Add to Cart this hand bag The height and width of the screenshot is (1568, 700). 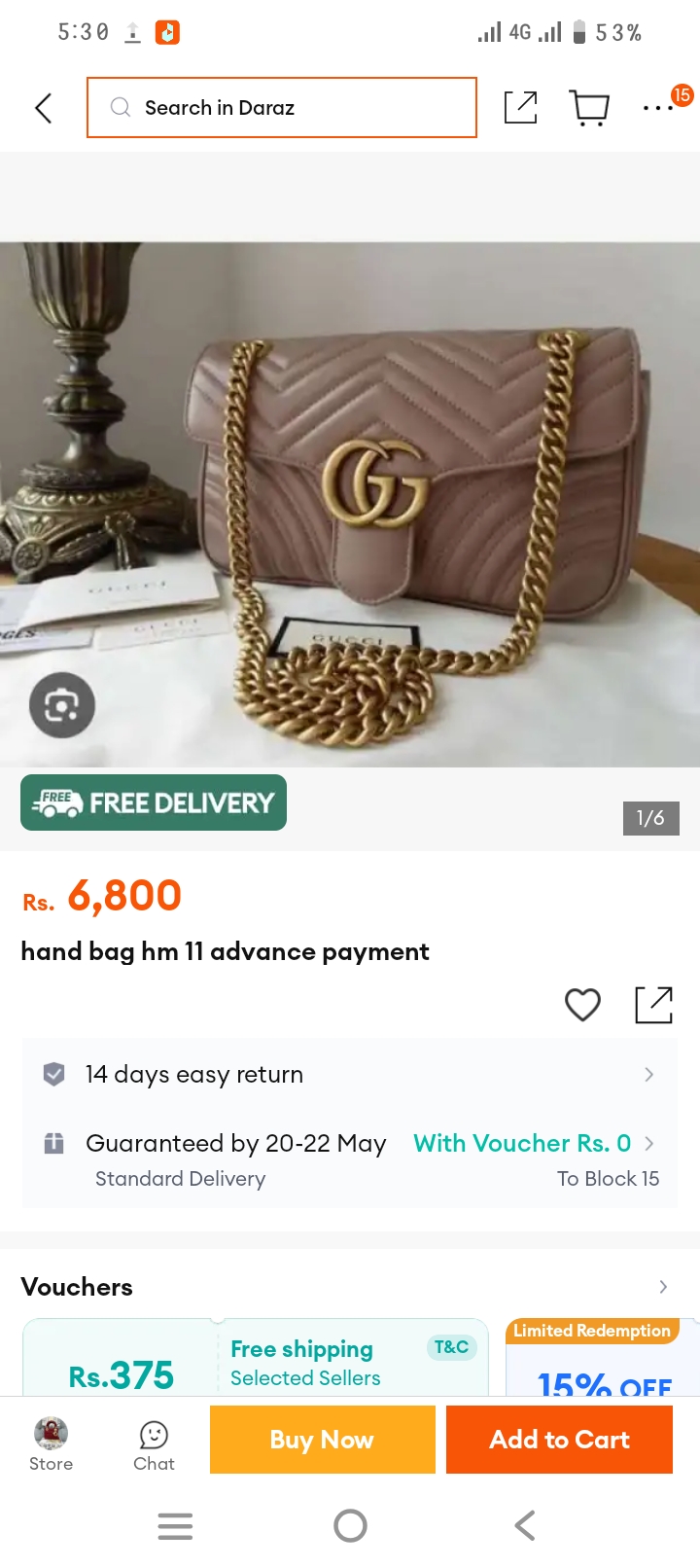560,1440
